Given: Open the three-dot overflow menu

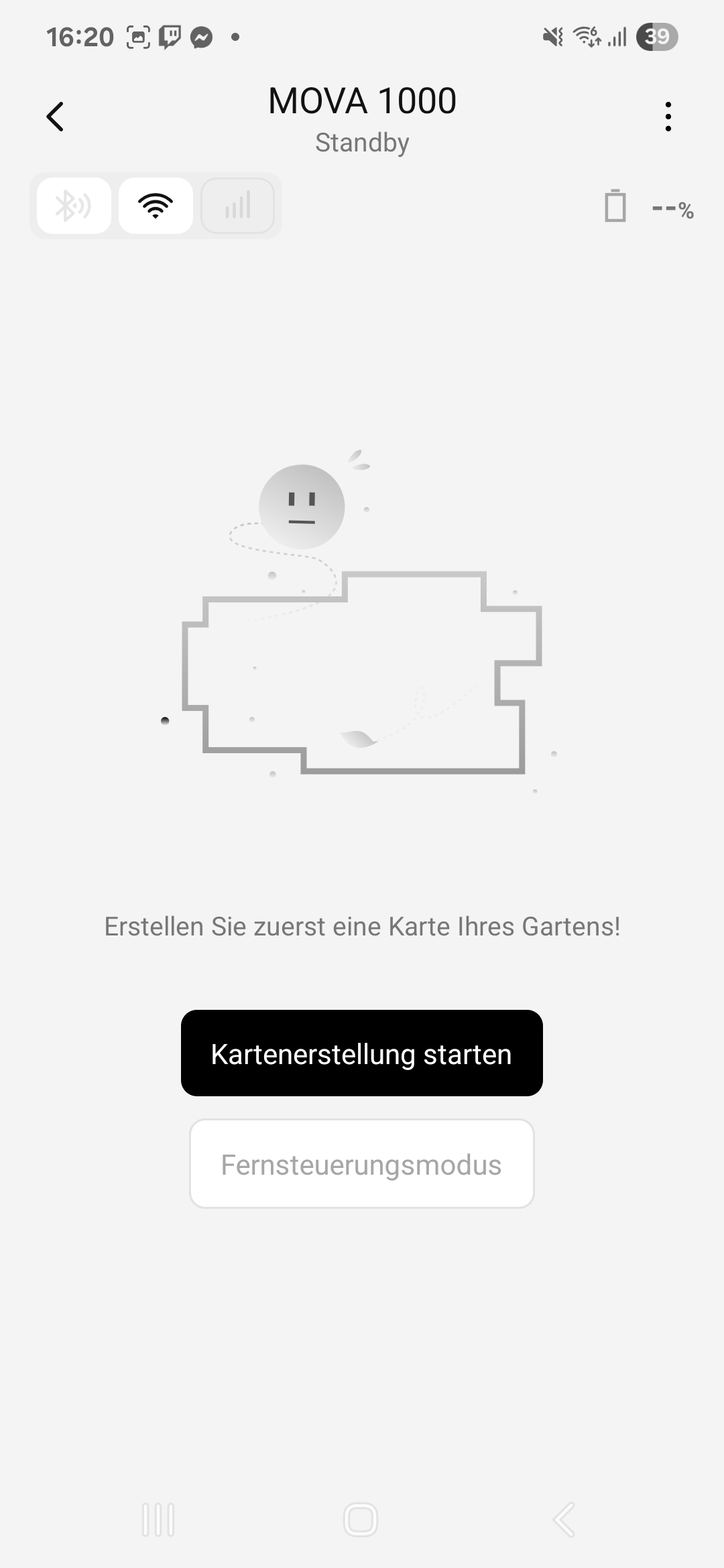Looking at the screenshot, I should click(x=668, y=117).
